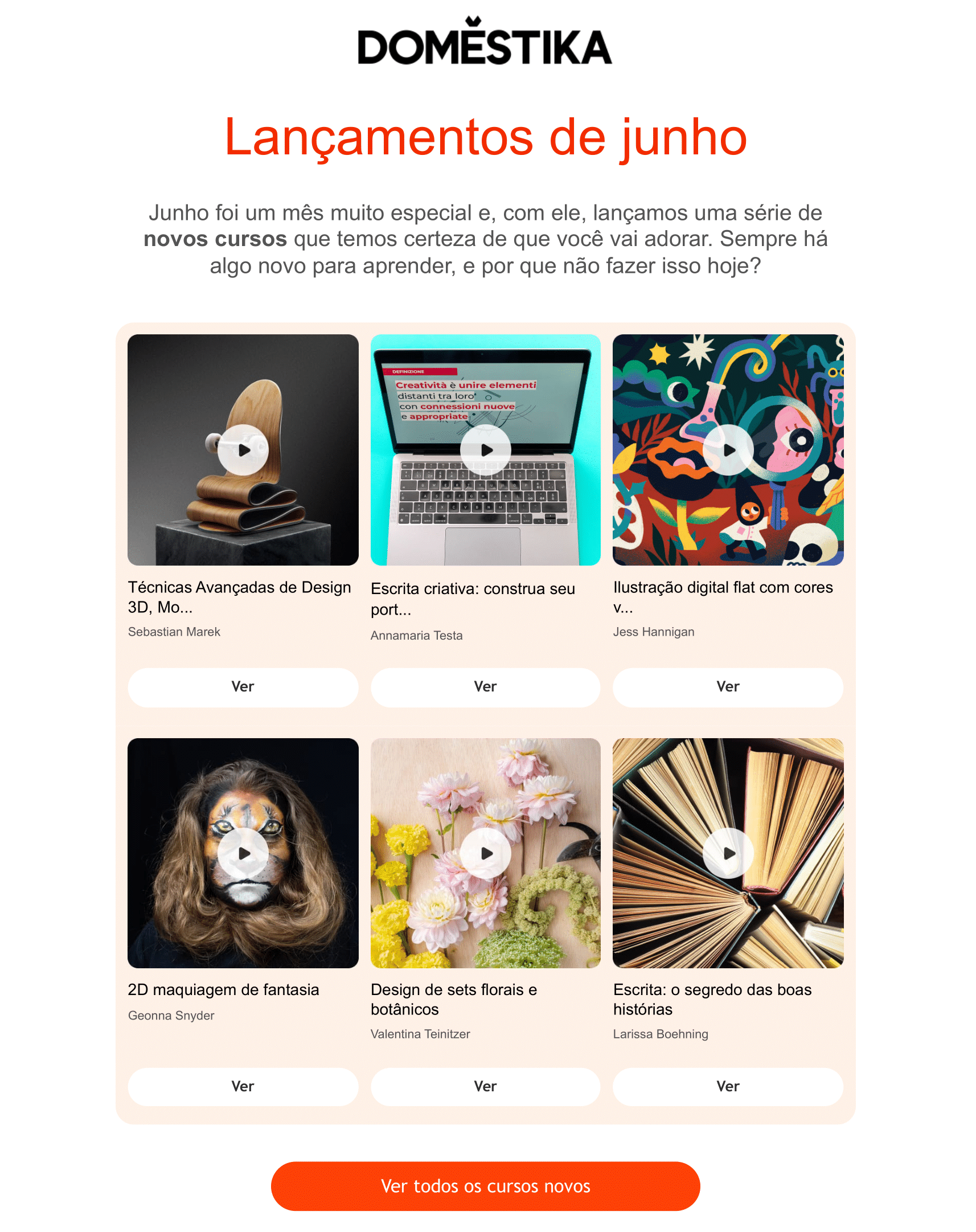This screenshot has height=1232, width=976.
Task: Open the Escrita: o segredo das boas histórias thumbnail
Action: point(728,853)
